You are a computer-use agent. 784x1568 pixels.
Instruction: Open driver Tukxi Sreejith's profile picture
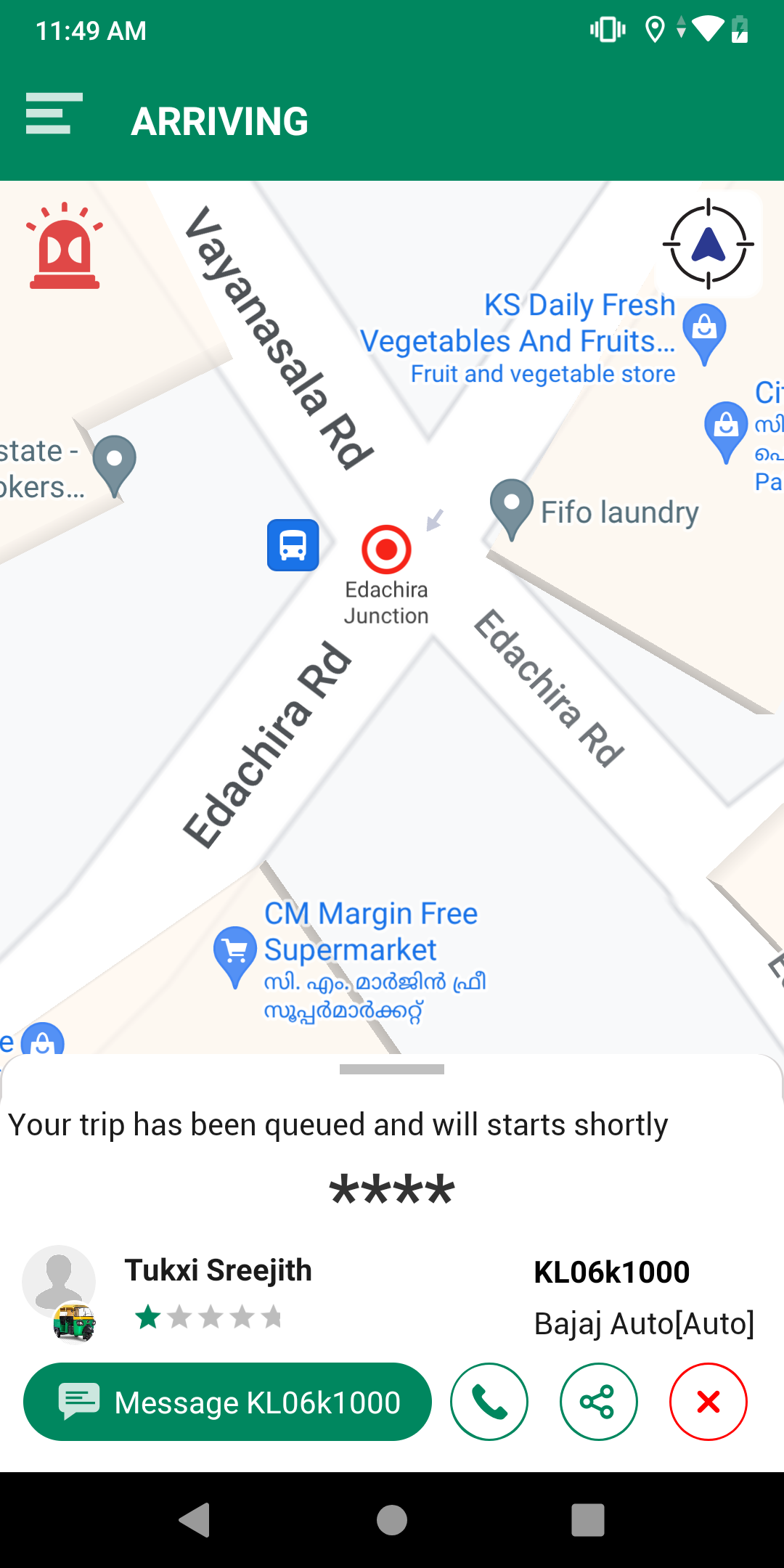click(59, 1282)
